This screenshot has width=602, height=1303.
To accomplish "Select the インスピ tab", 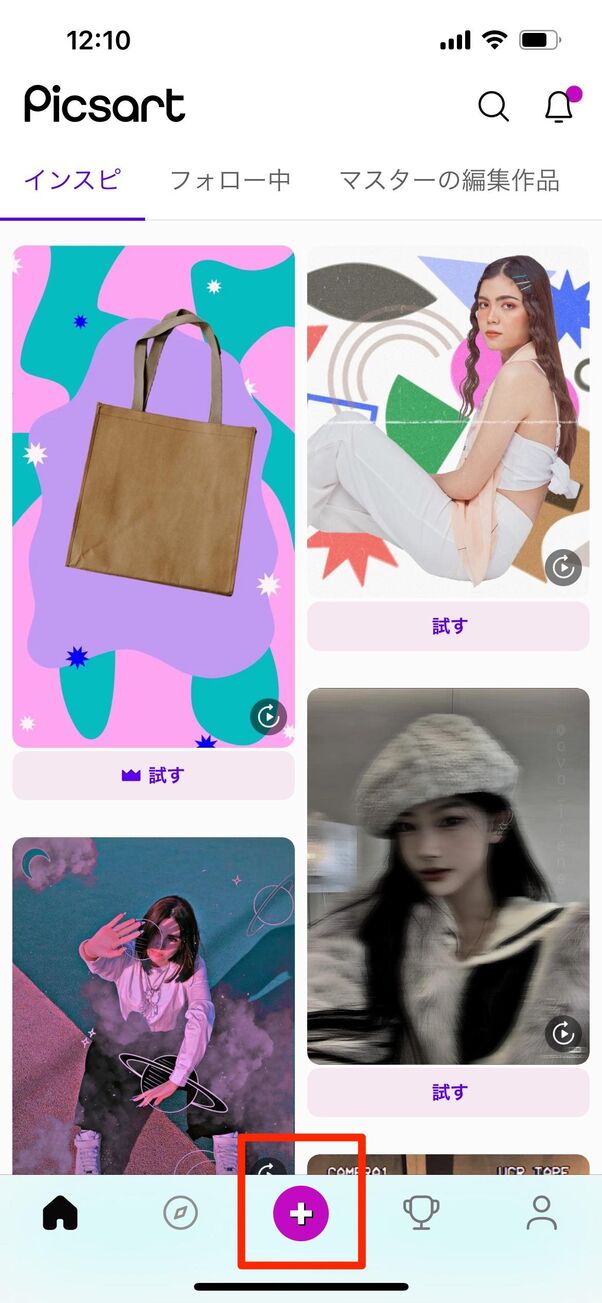I will (72, 180).
